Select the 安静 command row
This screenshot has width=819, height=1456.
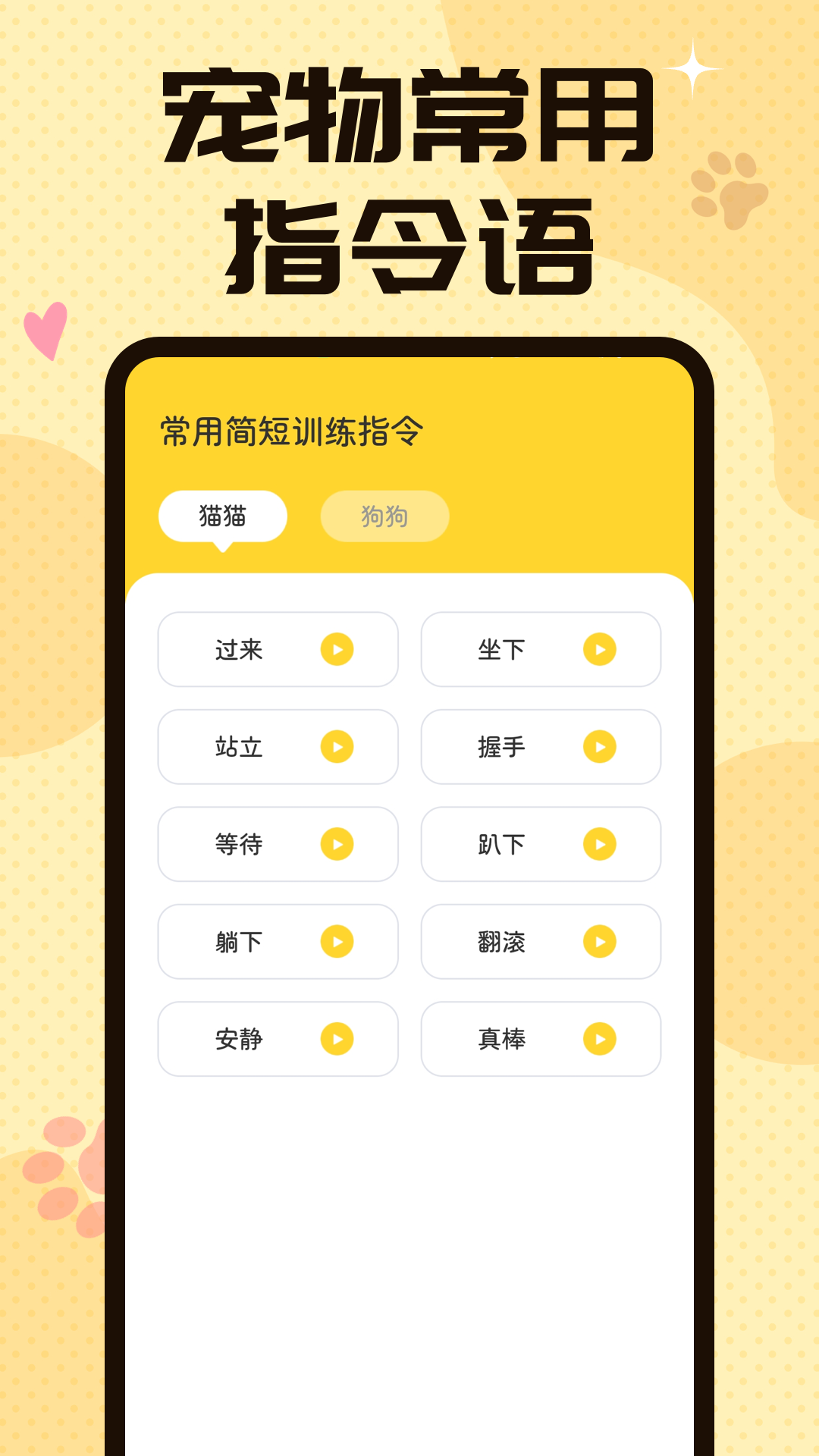click(x=277, y=1039)
